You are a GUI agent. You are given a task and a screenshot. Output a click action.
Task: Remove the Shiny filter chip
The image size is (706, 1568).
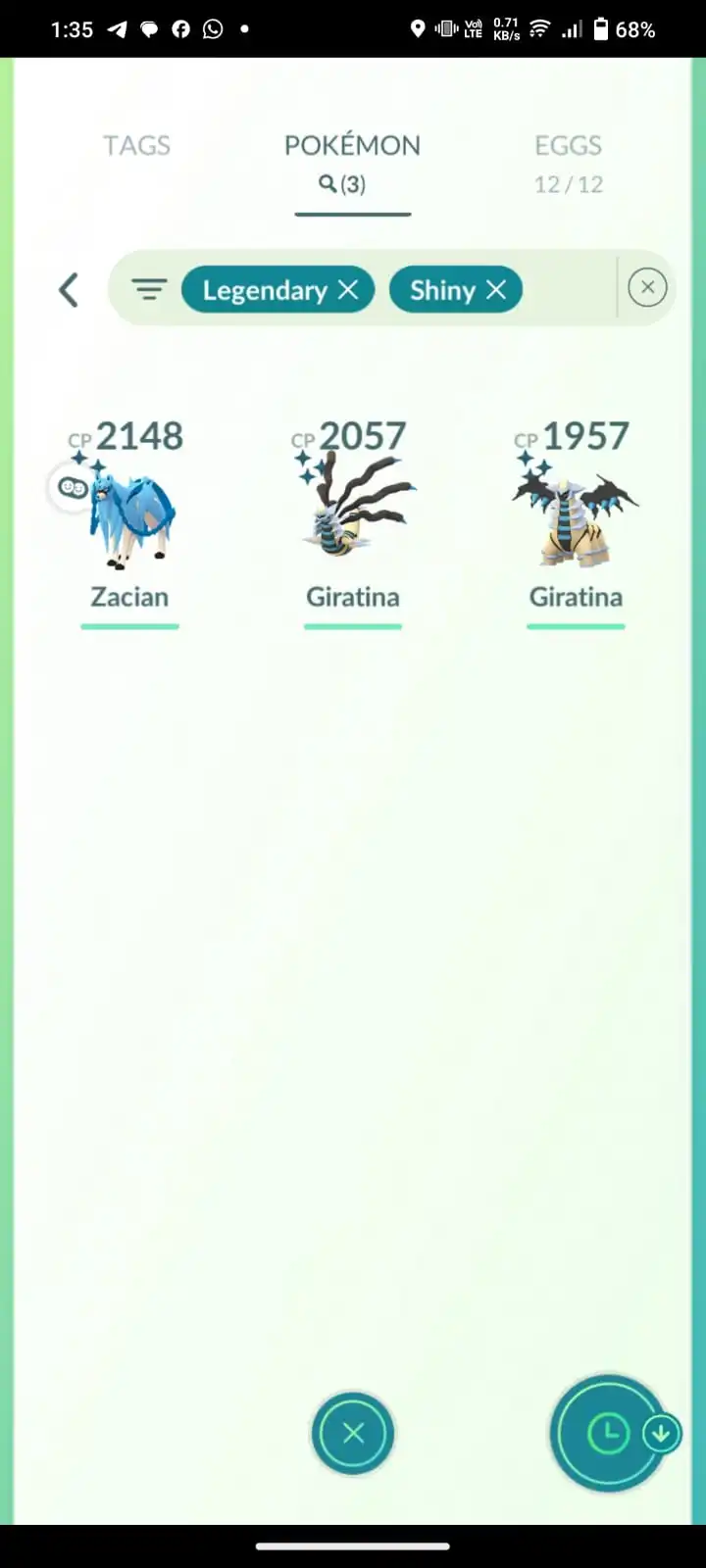[x=496, y=289]
